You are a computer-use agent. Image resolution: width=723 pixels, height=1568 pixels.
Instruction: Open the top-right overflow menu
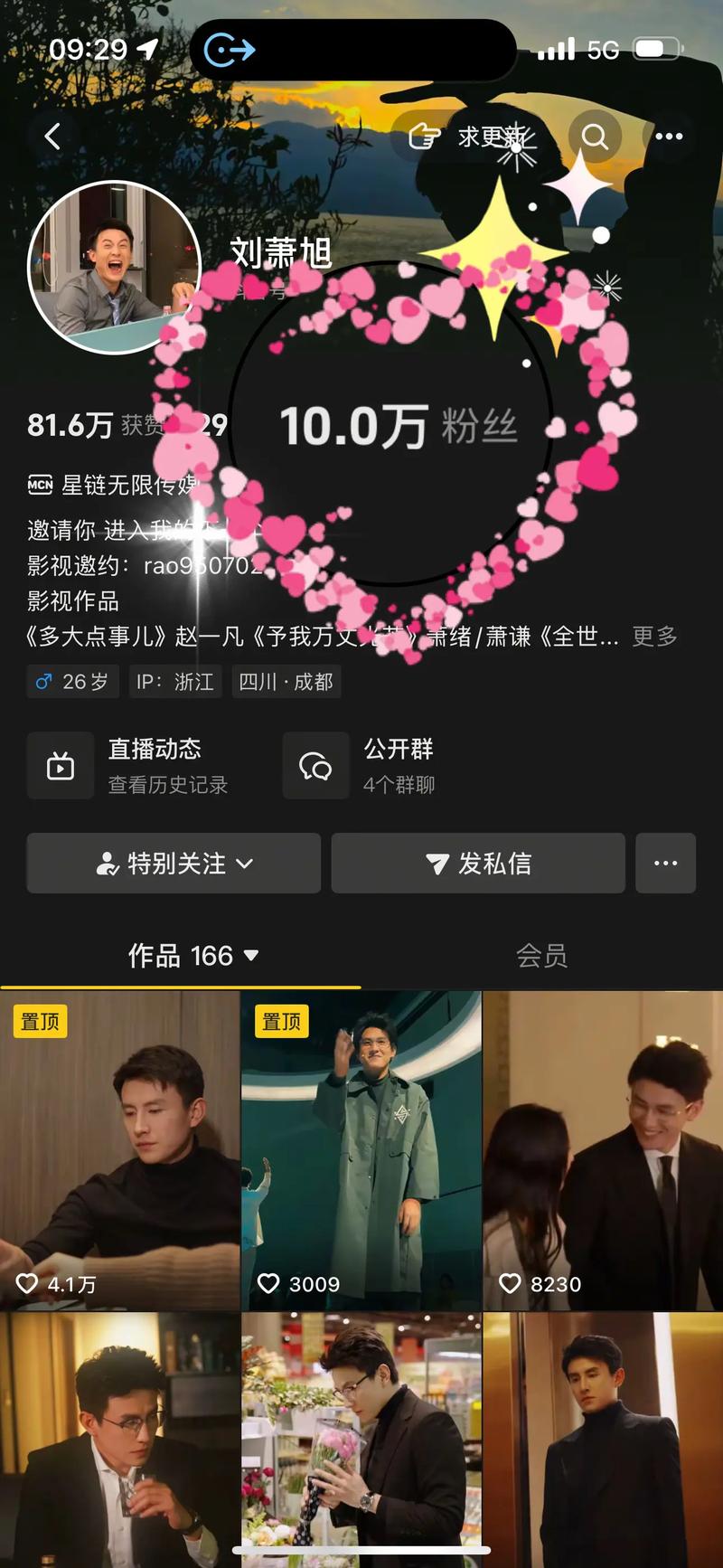click(x=668, y=137)
